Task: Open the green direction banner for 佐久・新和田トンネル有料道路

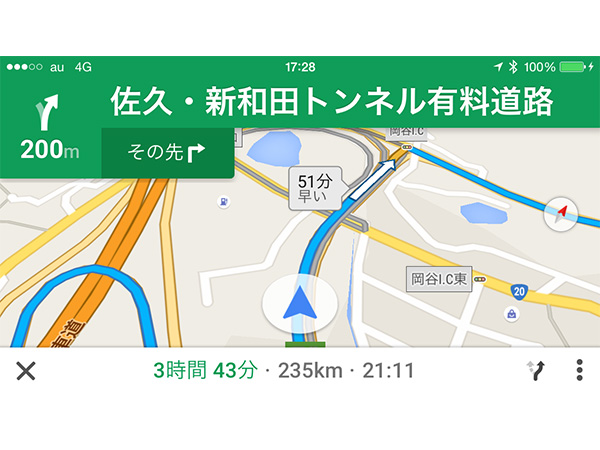Action: 330,103
